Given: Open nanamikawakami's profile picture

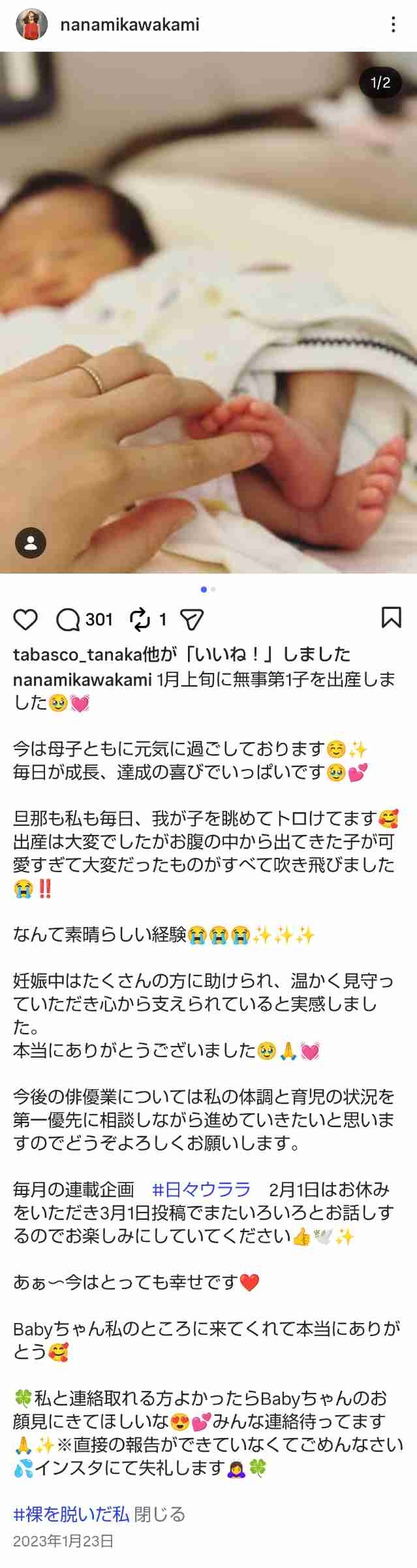Looking at the screenshot, I should coord(31,25).
